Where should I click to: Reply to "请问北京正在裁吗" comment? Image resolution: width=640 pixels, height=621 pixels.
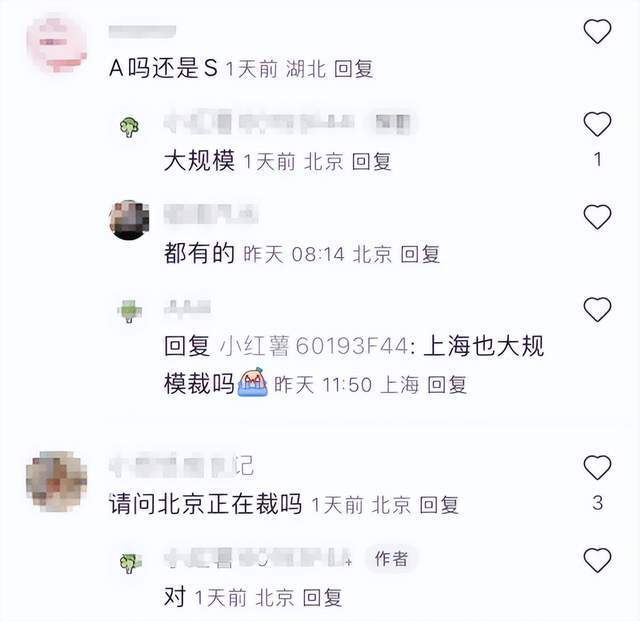pyautogui.click(x=439, y=505)
